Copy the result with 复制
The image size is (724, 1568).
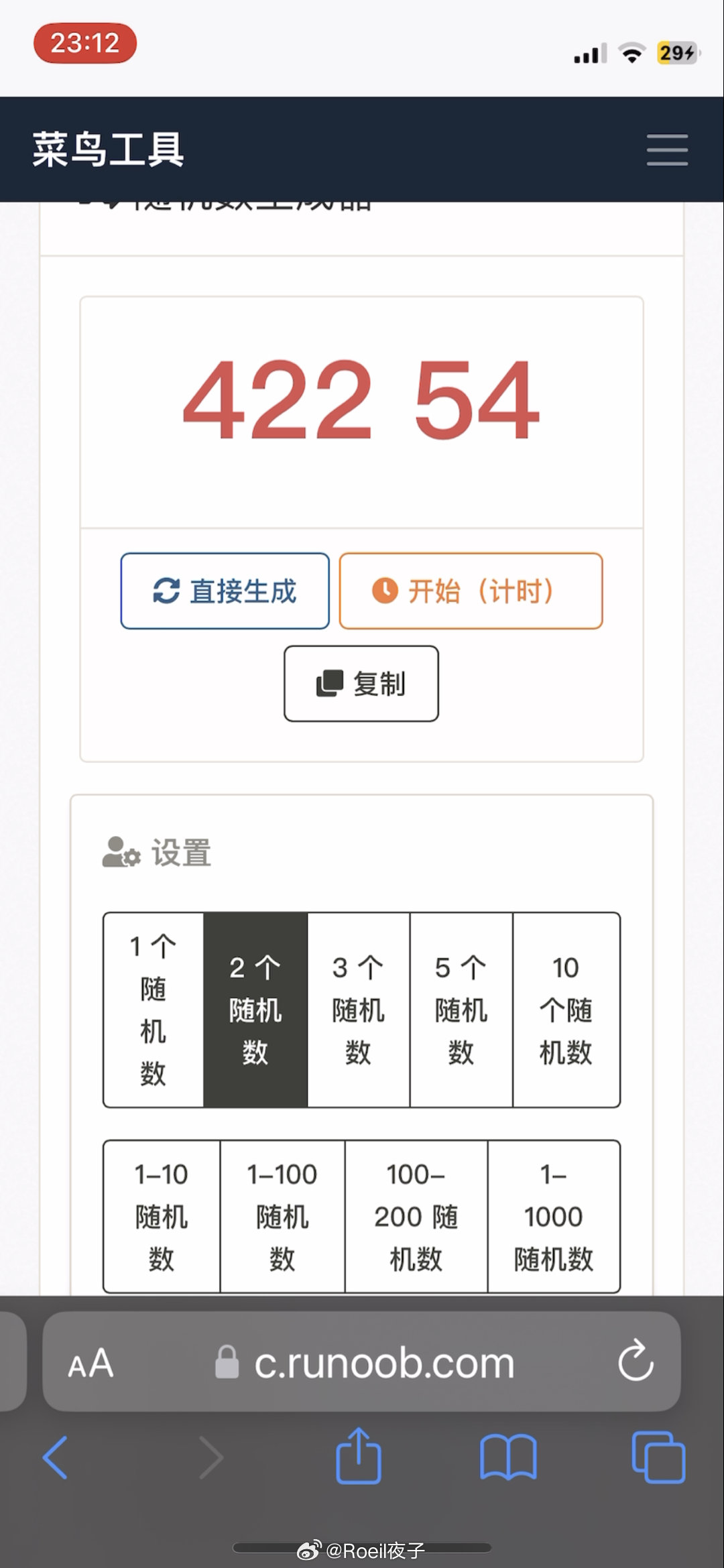pyautogui.click(x=361, y=684)
